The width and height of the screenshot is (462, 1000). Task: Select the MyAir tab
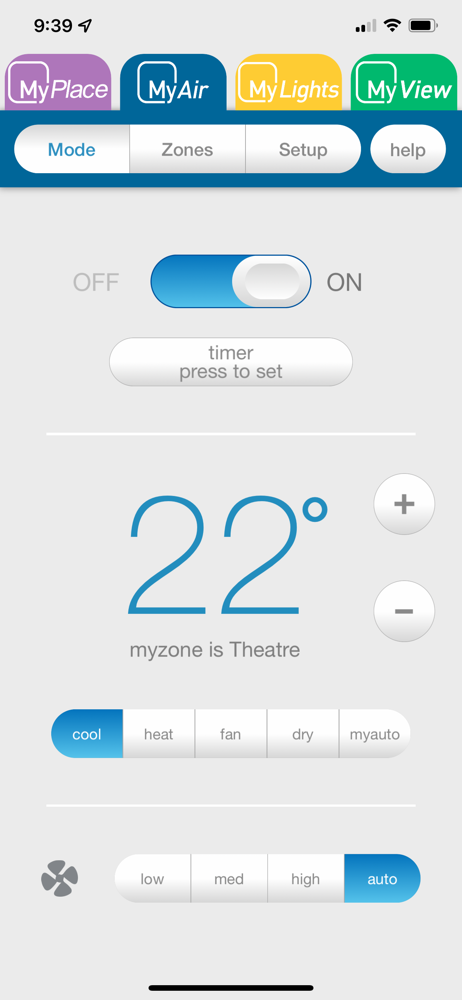(x=174, y=83)
